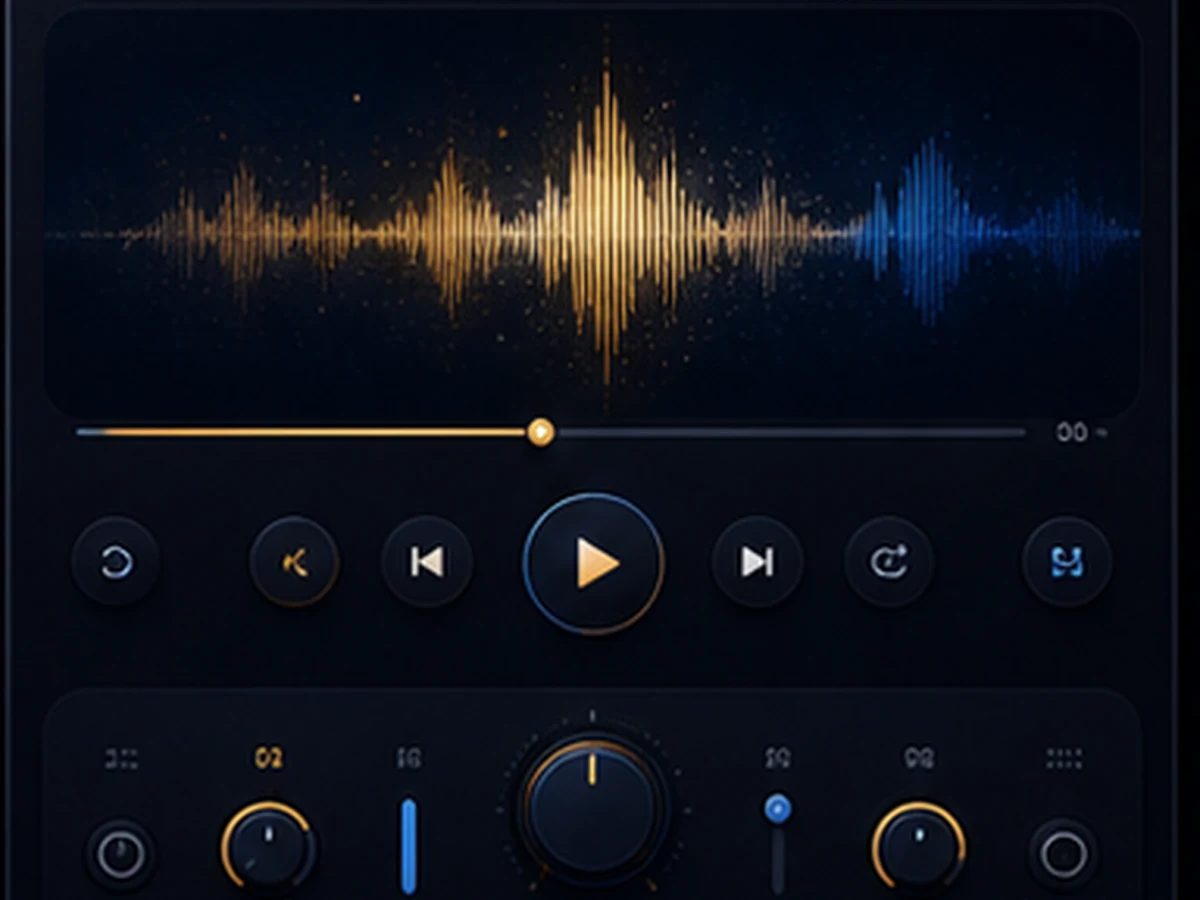Skip to the next track
1200x900 pixels.
coord(757,562)
